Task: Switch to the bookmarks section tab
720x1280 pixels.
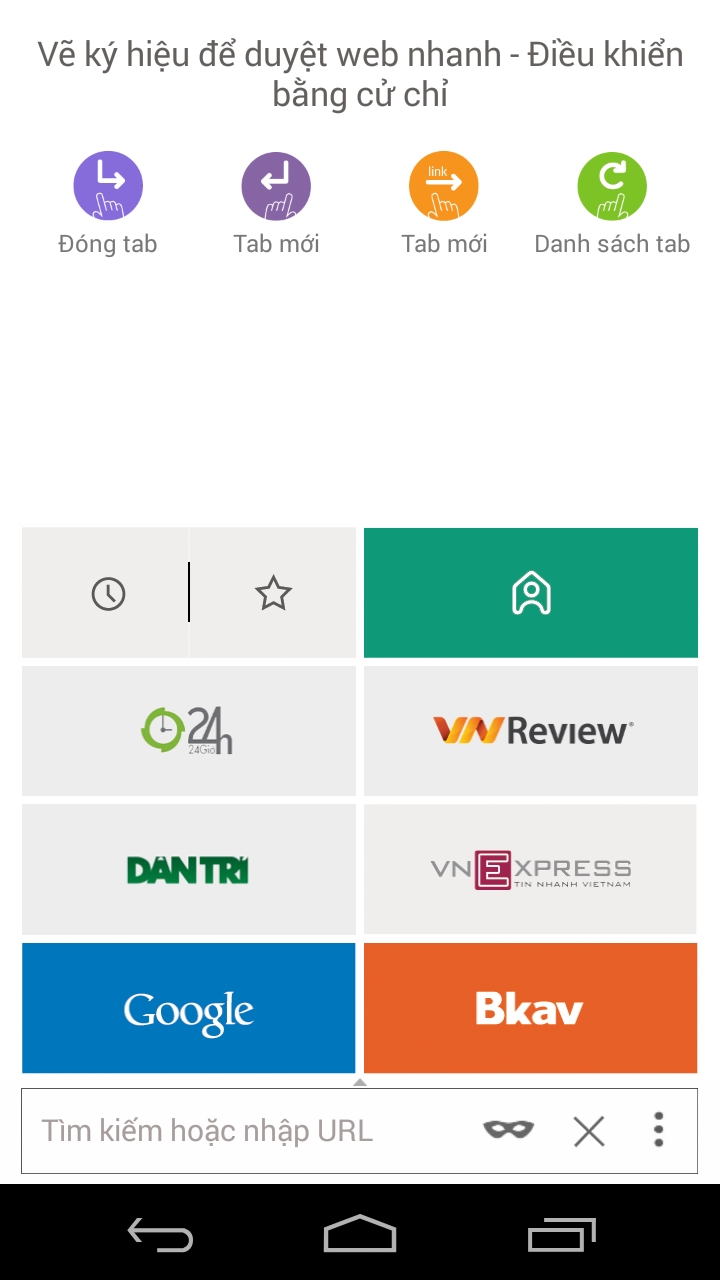Action: point(272,592)
